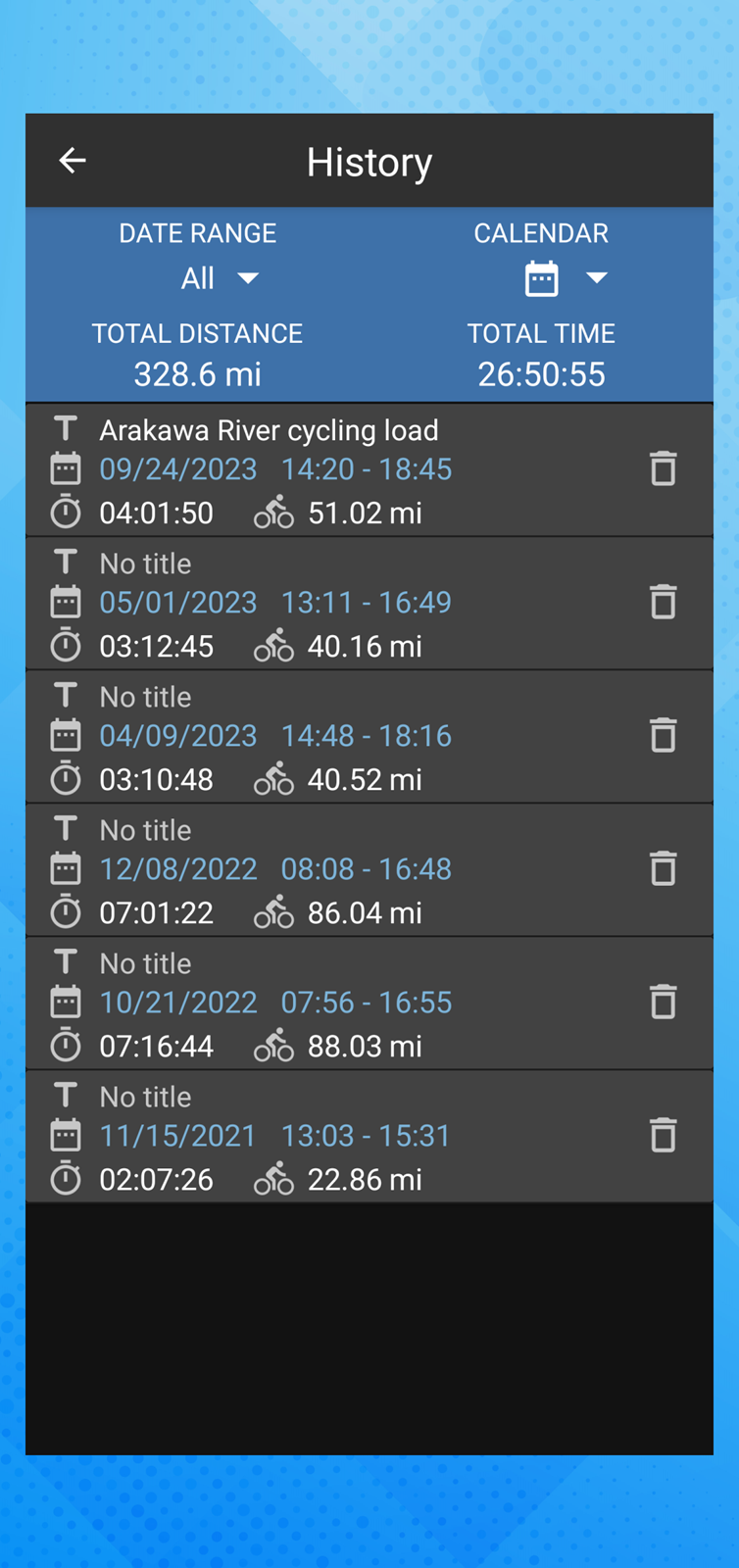This screenshot has width=739, height=1568.
Task: Delete the 10/21/2022 ride entry
Action: point(664,1002)
